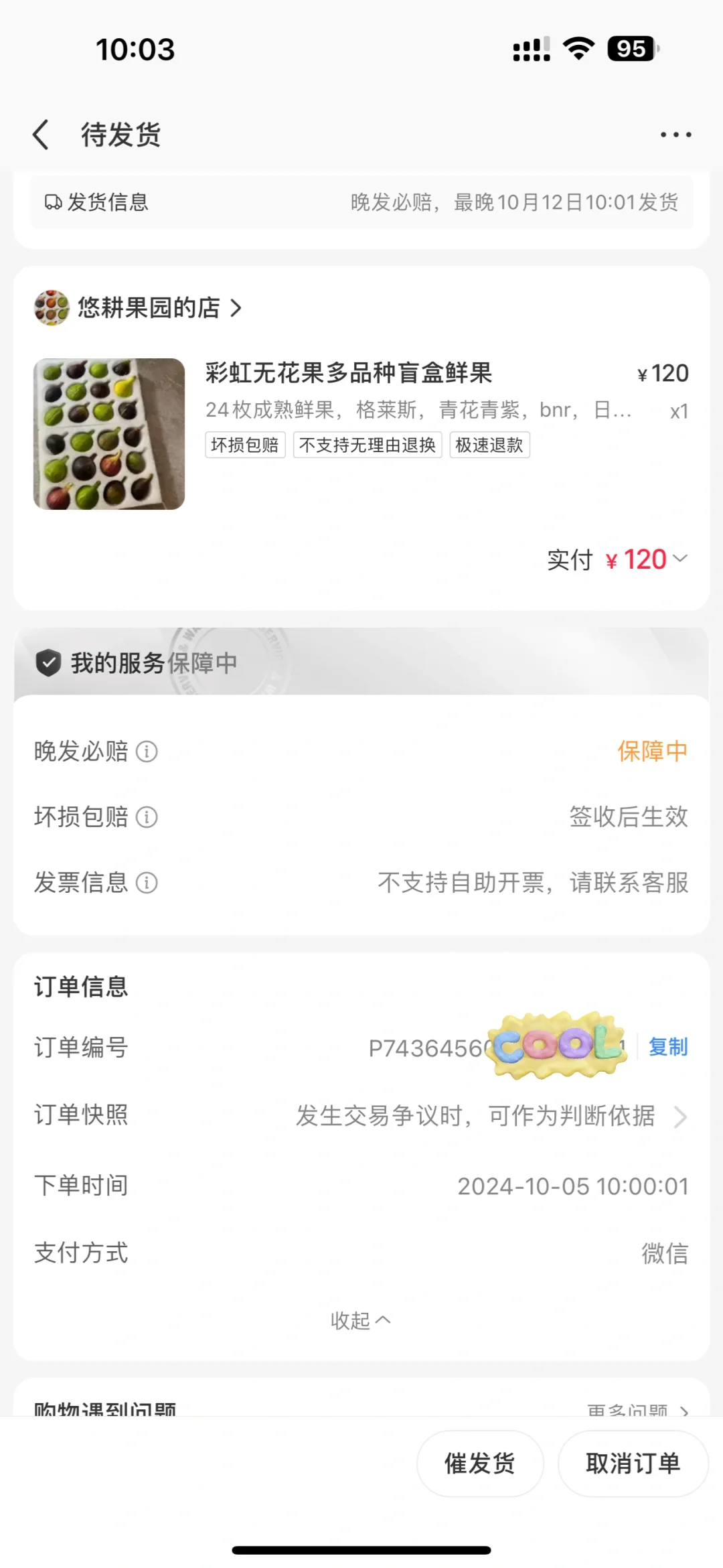Show info about 坏损包赔
This screenshot has height=1568, width=723.
tap(147, 817)
